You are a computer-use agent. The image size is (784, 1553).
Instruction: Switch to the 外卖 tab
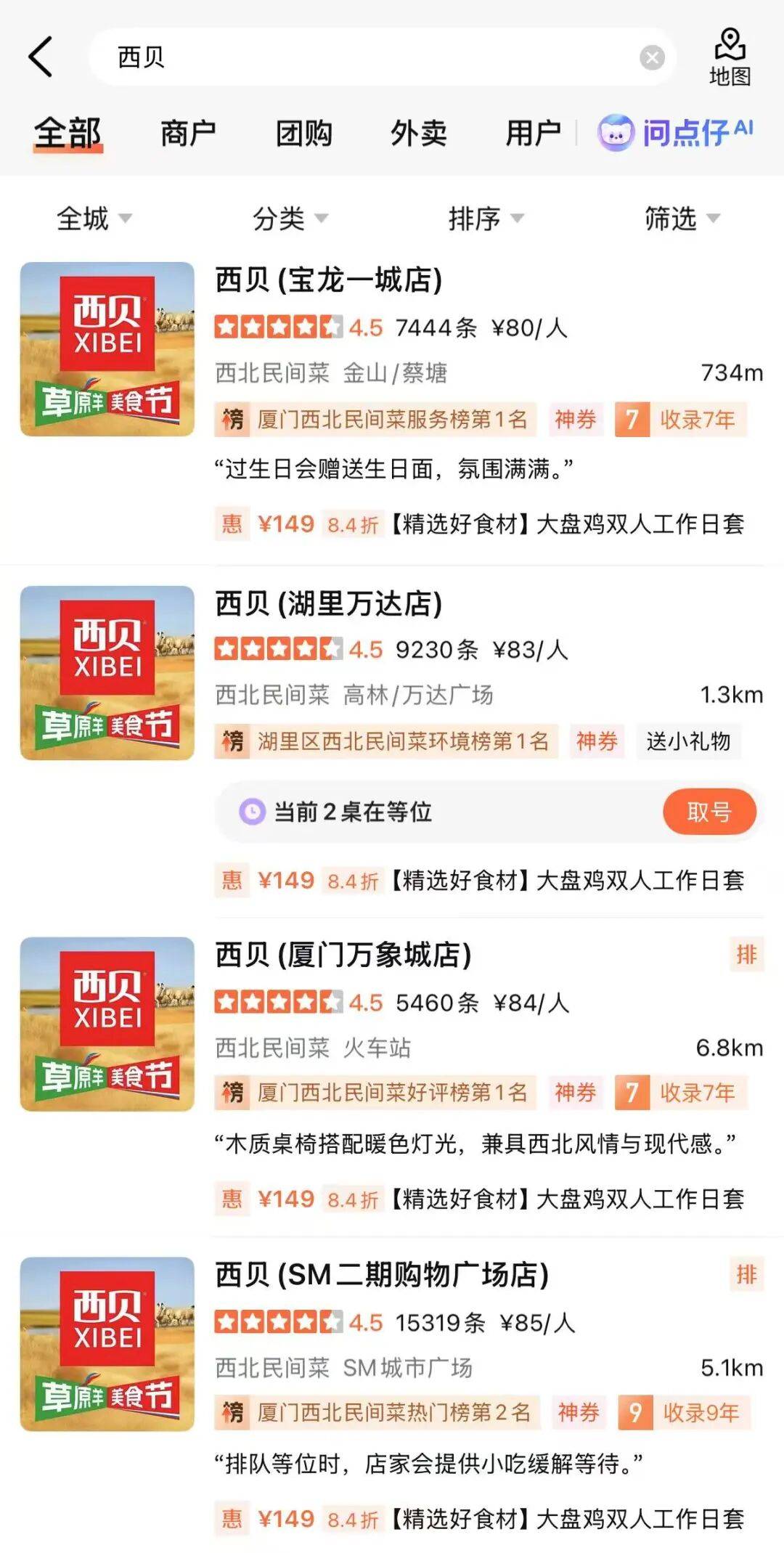(418, 134)
